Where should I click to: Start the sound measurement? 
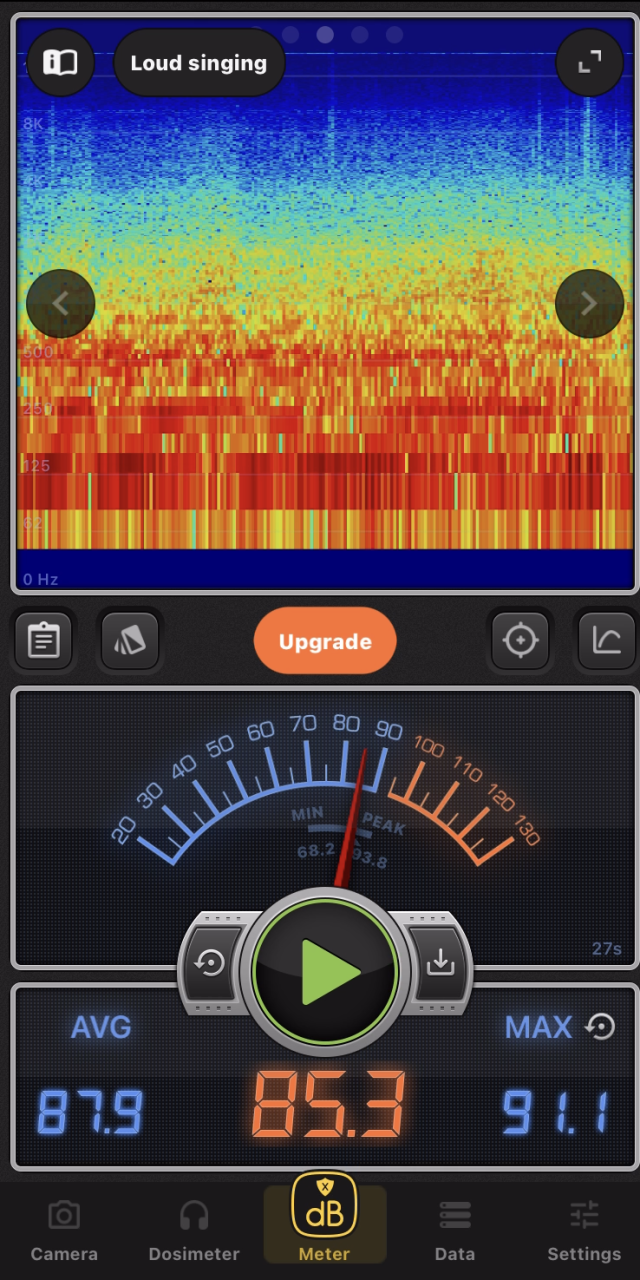pyautogui.click(x=326, y=970)
